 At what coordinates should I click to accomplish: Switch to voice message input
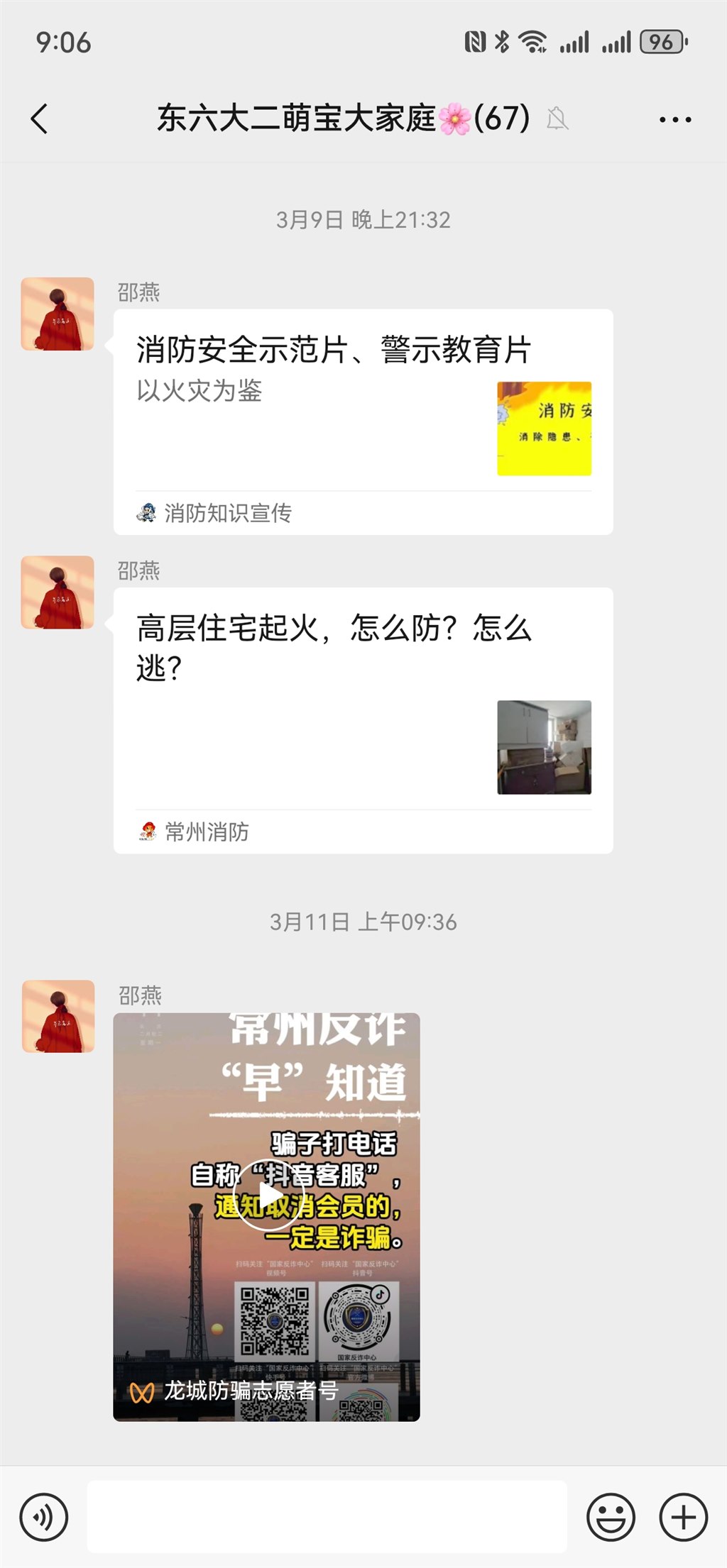pos(44,1517)
